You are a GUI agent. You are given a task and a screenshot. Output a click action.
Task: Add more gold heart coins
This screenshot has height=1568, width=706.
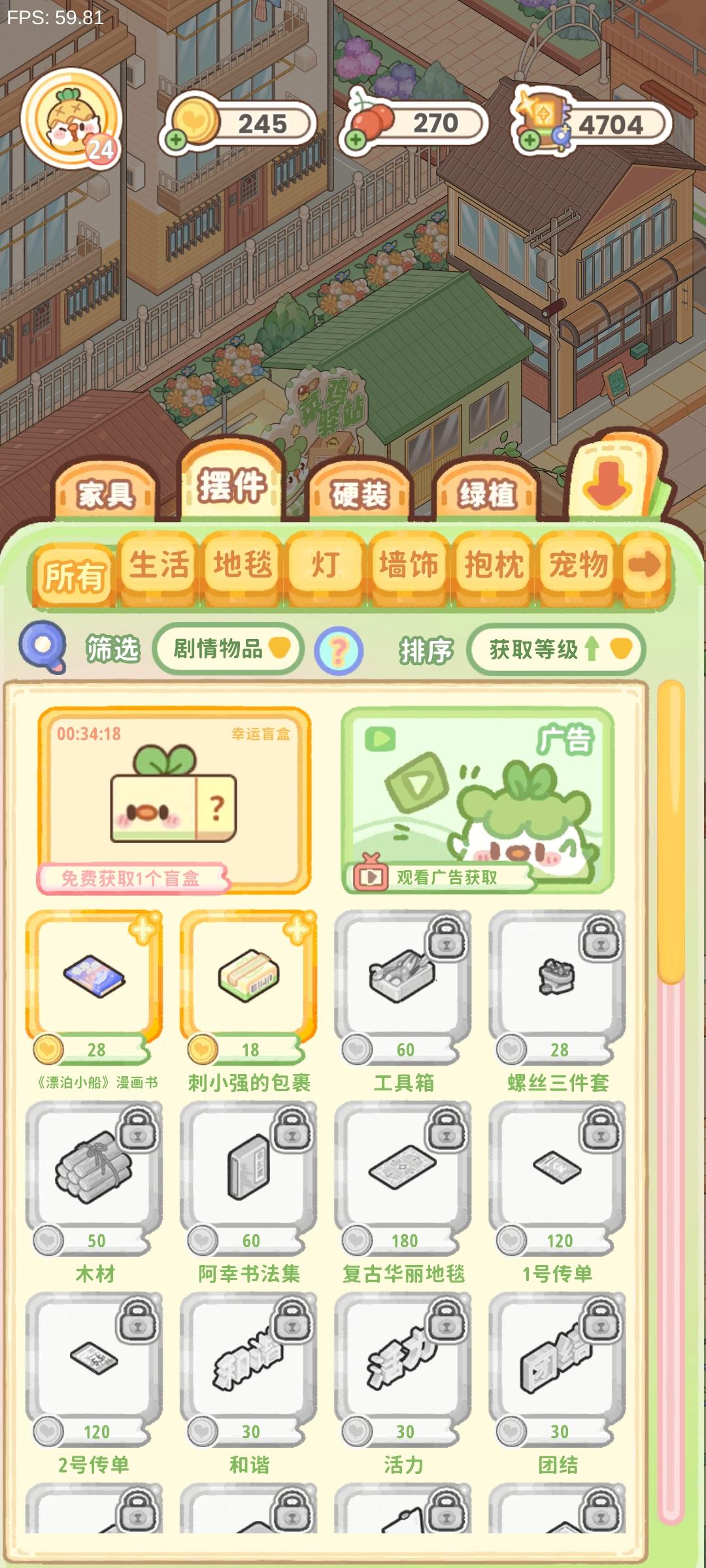pos(176,139)
